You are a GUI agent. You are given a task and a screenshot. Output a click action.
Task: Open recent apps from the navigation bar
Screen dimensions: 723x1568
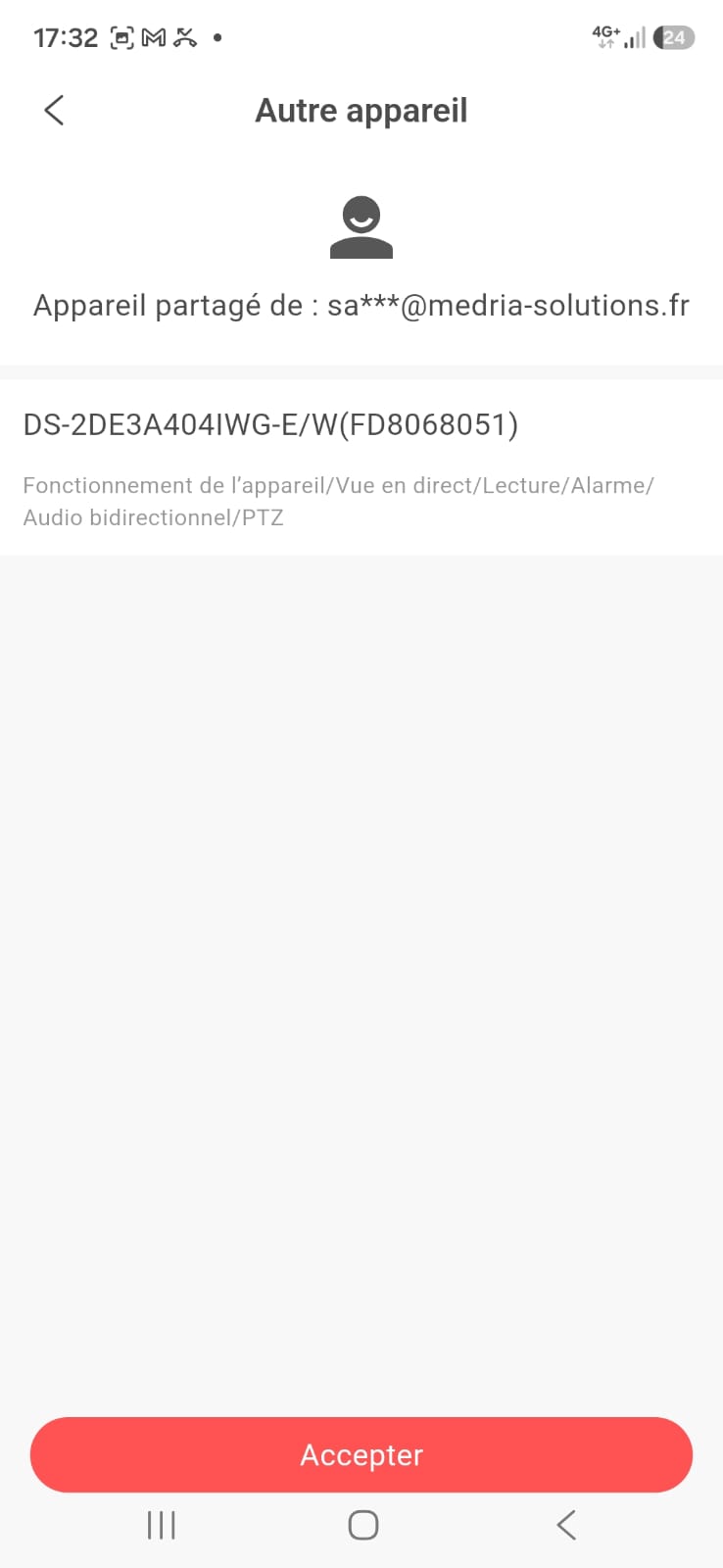pyautogui.click(x=161, y=1525)
